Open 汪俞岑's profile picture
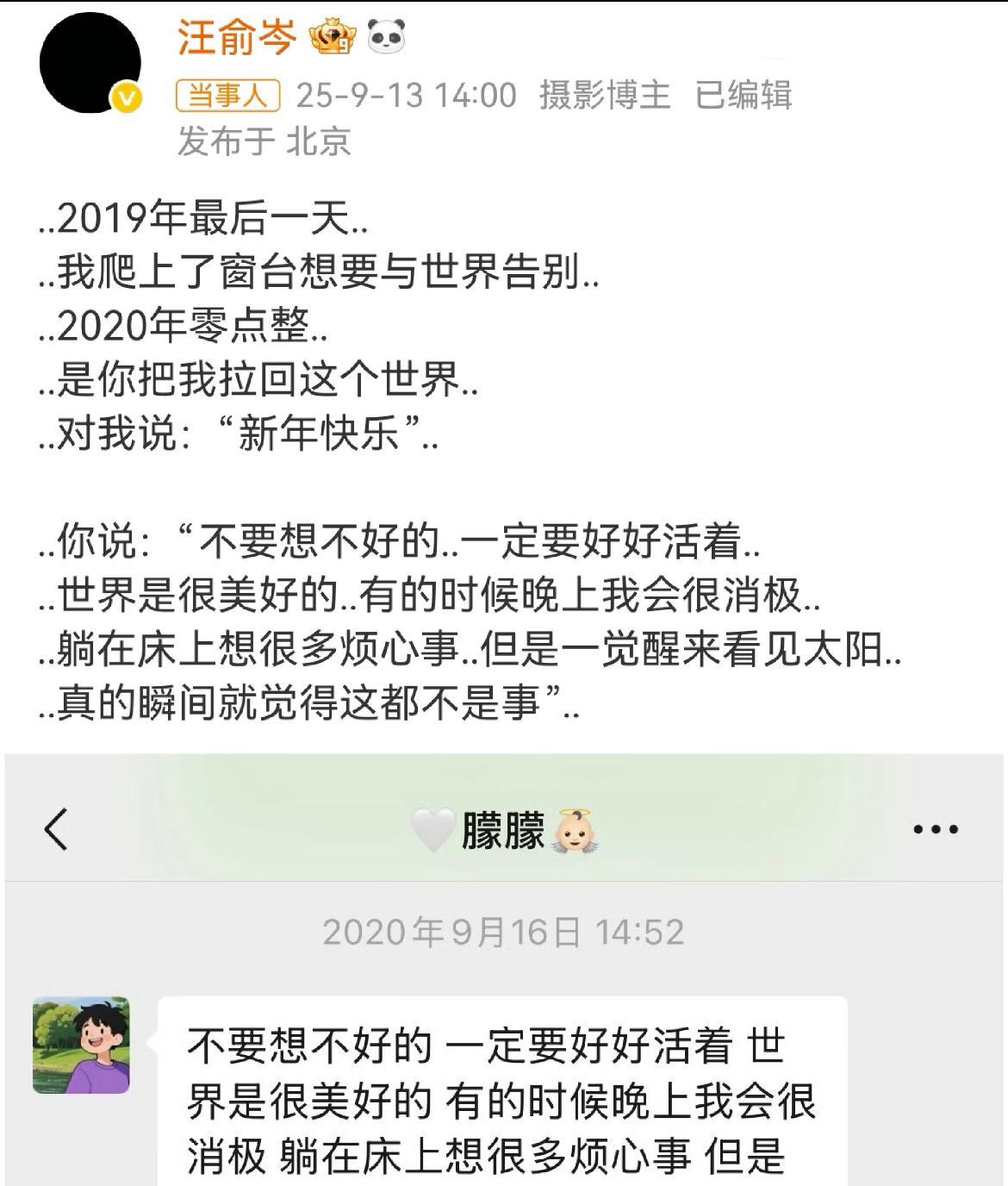The width and height of the screenshot is (1008, 1186). (x=90, y=64)
